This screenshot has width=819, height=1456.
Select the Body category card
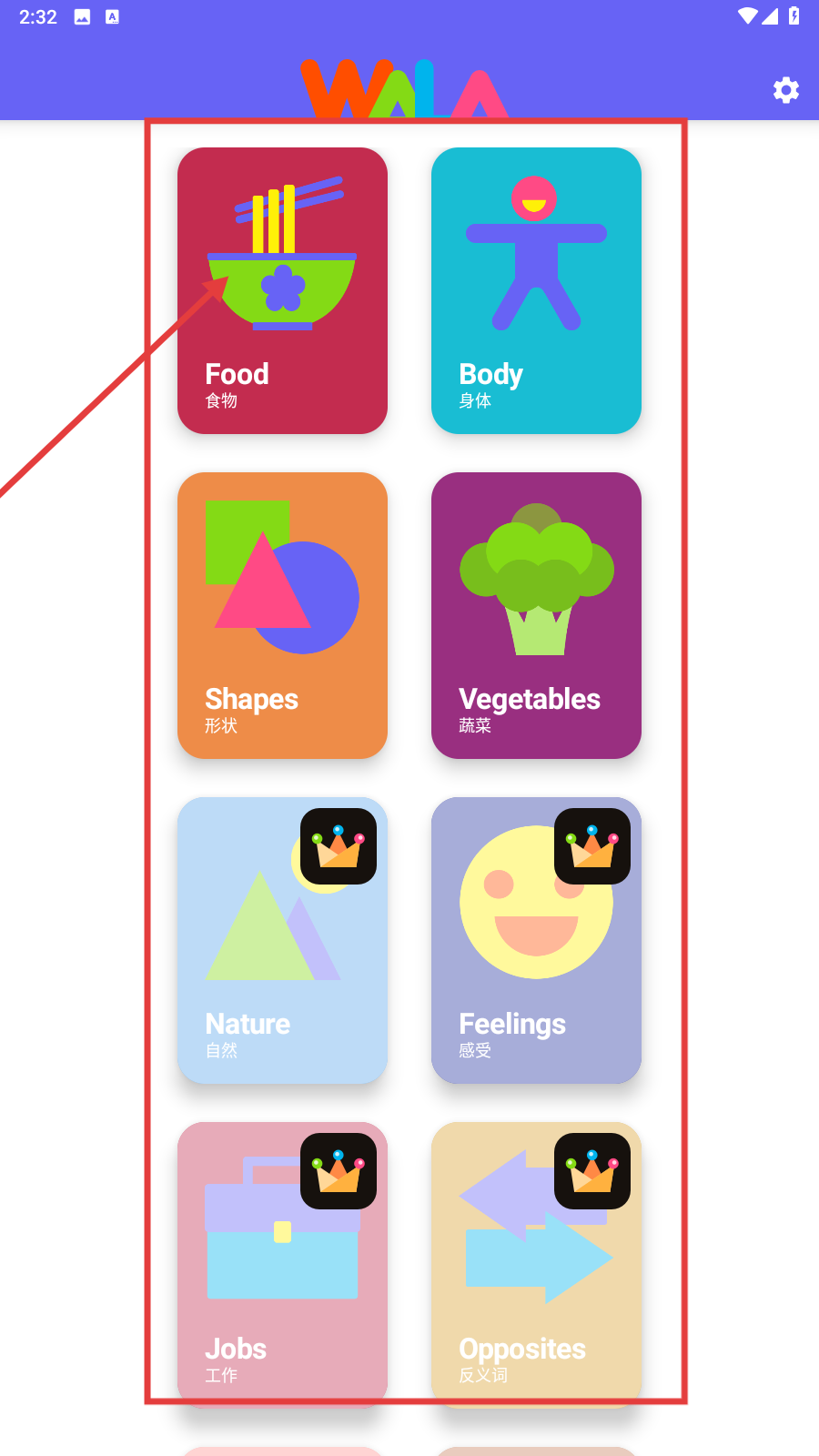[x=536, y=291]
